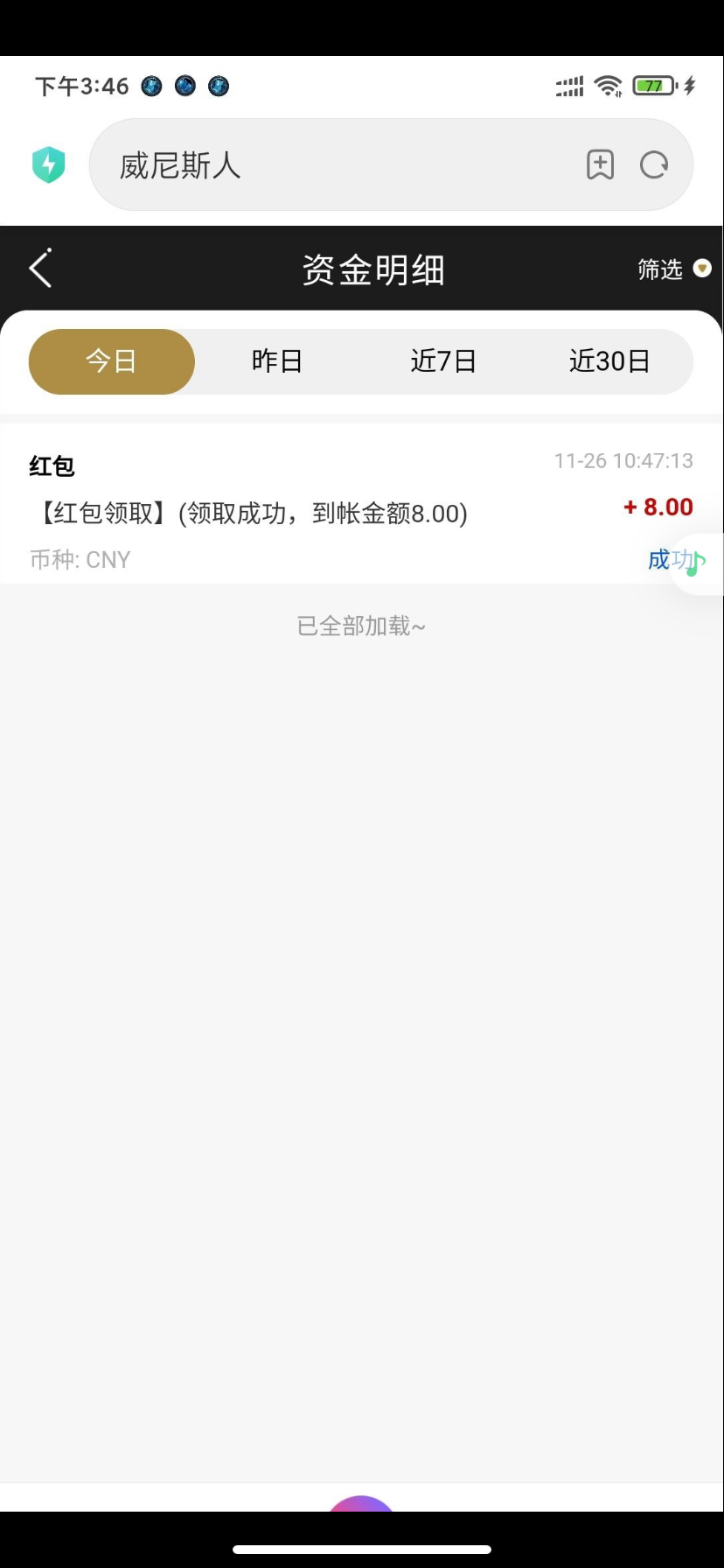This screenshot has width=724, height=1568.
Task: Bookmark this page in the browser
Action: click(600, 164)
